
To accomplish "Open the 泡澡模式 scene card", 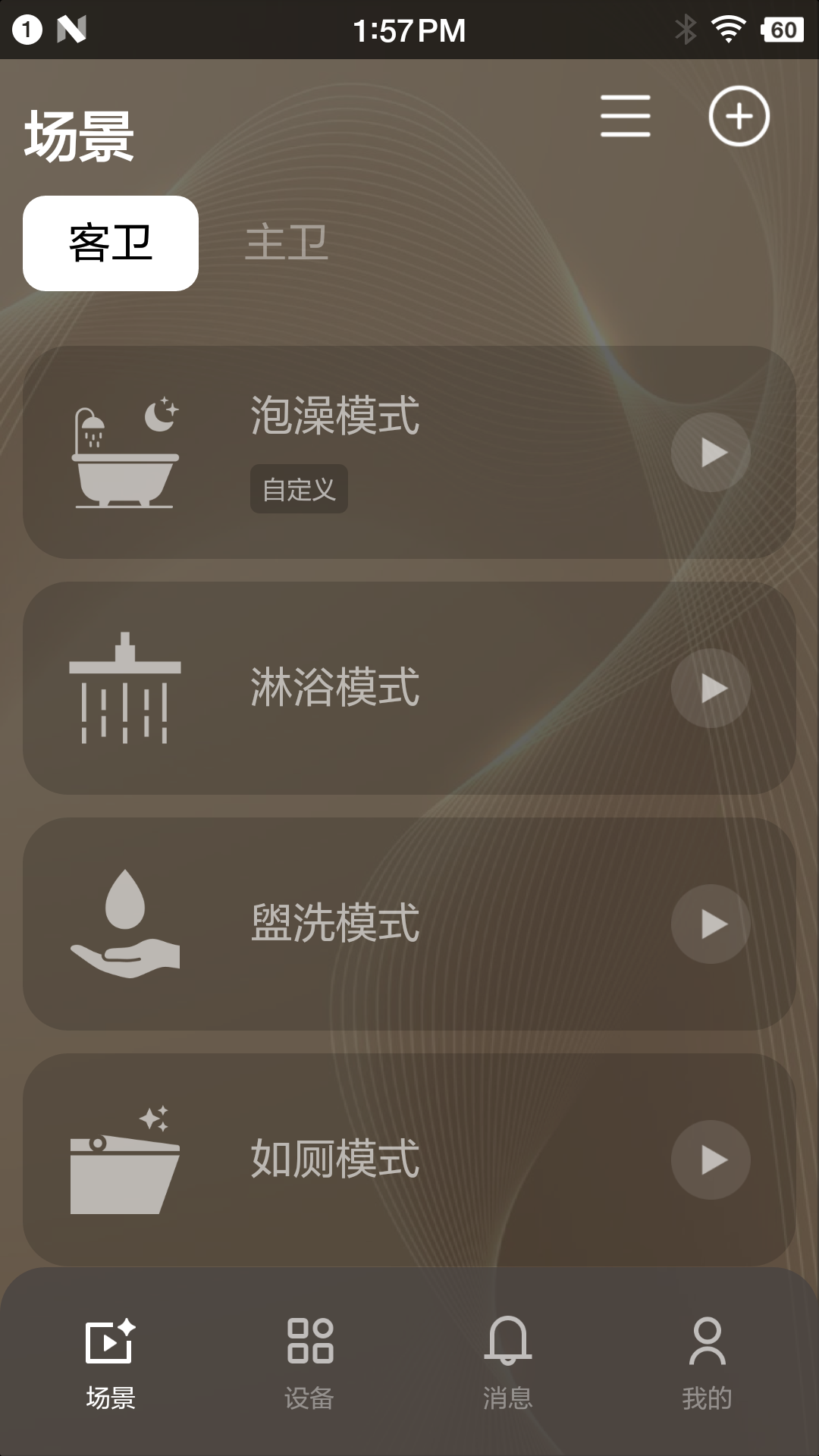I will [x=379, y=453].
